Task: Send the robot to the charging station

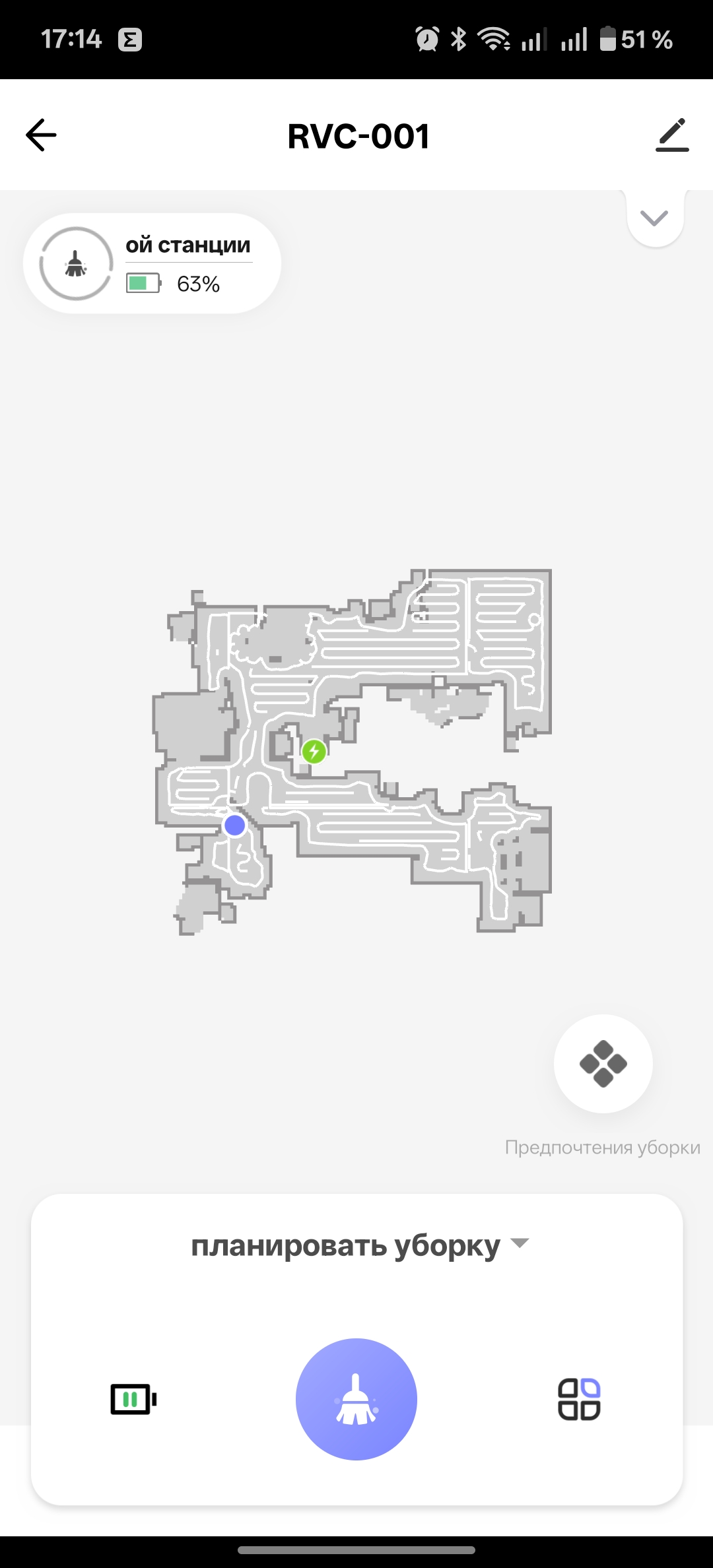Action: coord(133,1399)
